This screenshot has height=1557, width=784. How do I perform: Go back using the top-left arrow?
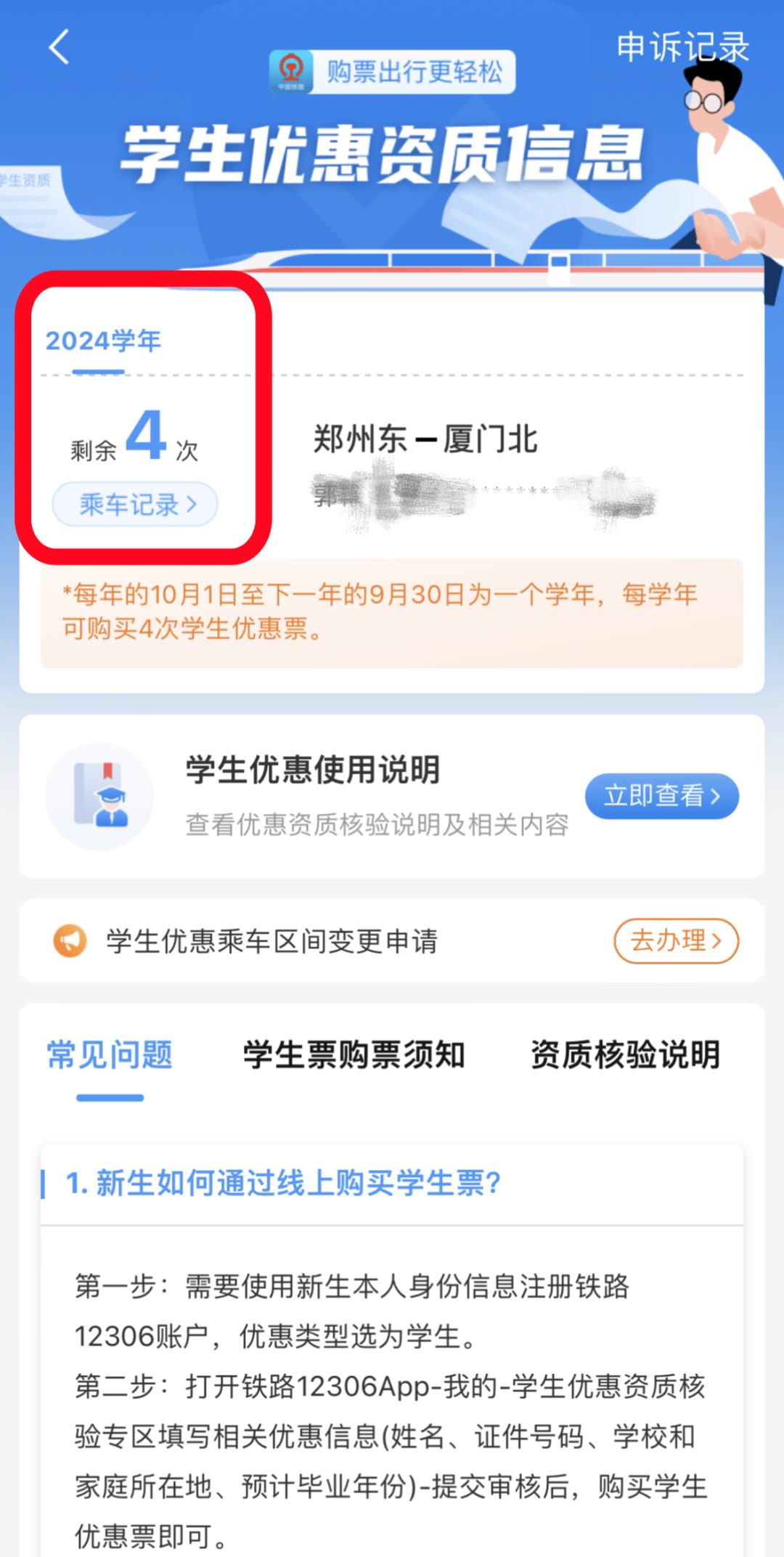point(60,48)
